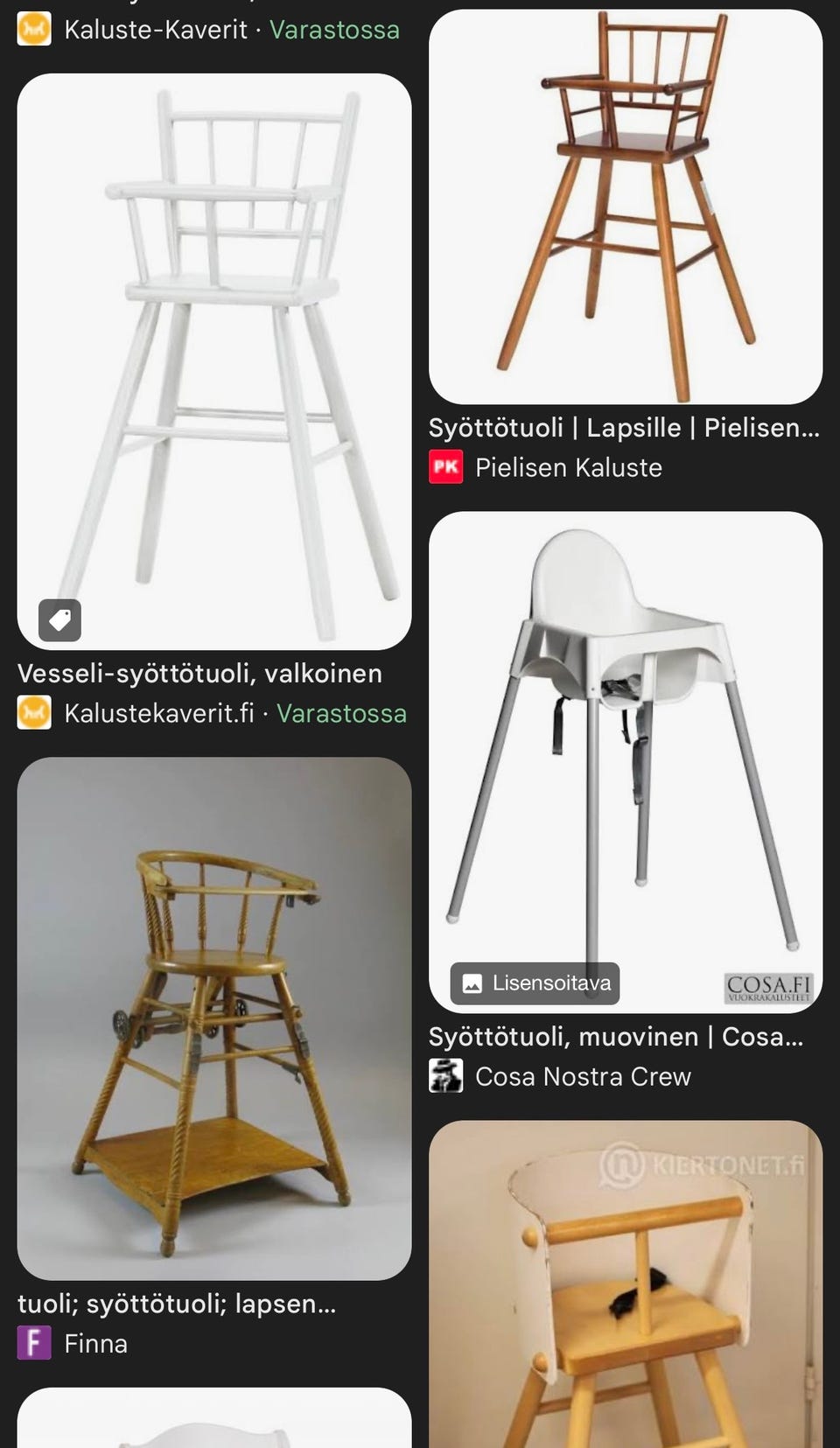
Task: Open the brown wooden Pielisen Kaluste high chair
Action: 625,206
